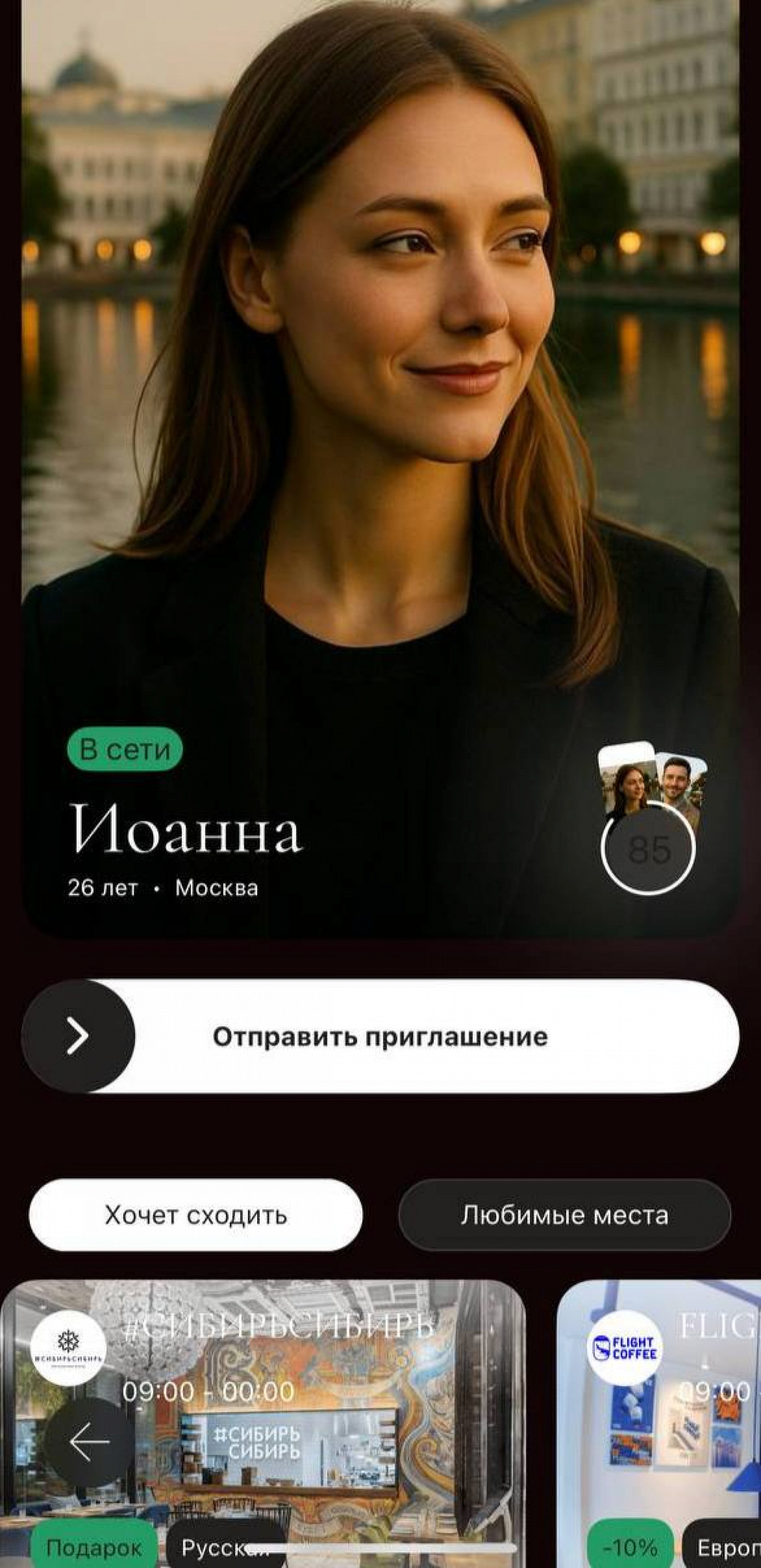Open the 85 compatibility score badge

pos(648,848)
